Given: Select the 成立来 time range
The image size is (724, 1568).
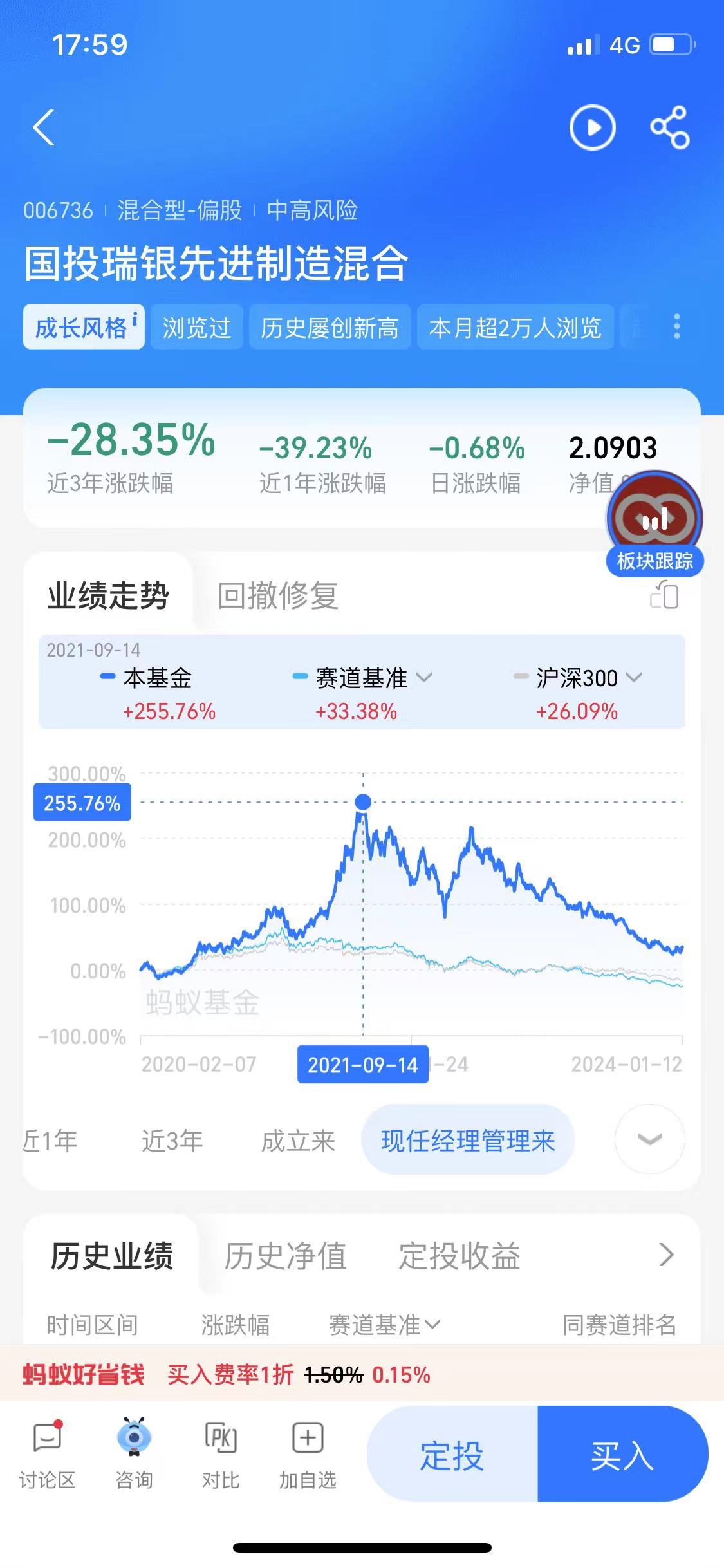Looking at the screenshot, I should tap(298, 1141).
